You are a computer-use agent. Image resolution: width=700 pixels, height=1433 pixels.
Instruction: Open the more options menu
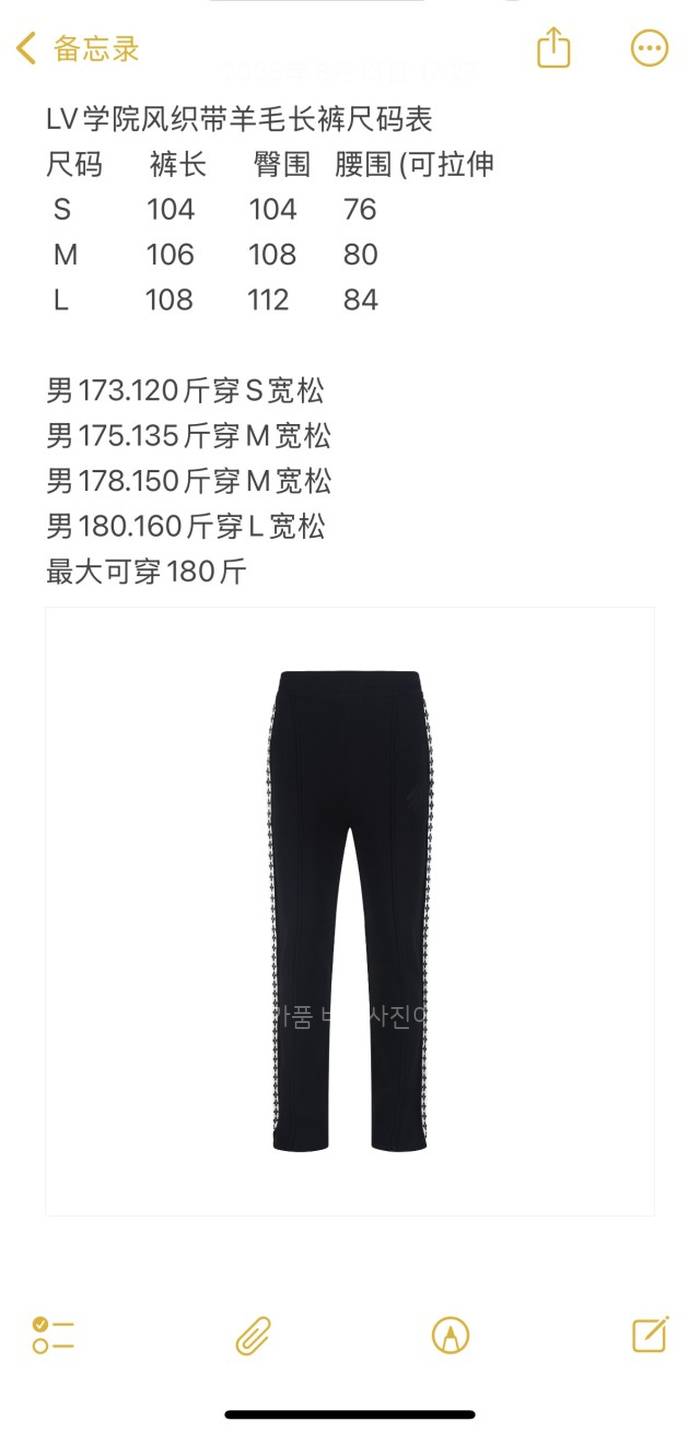tap(649, 48)
